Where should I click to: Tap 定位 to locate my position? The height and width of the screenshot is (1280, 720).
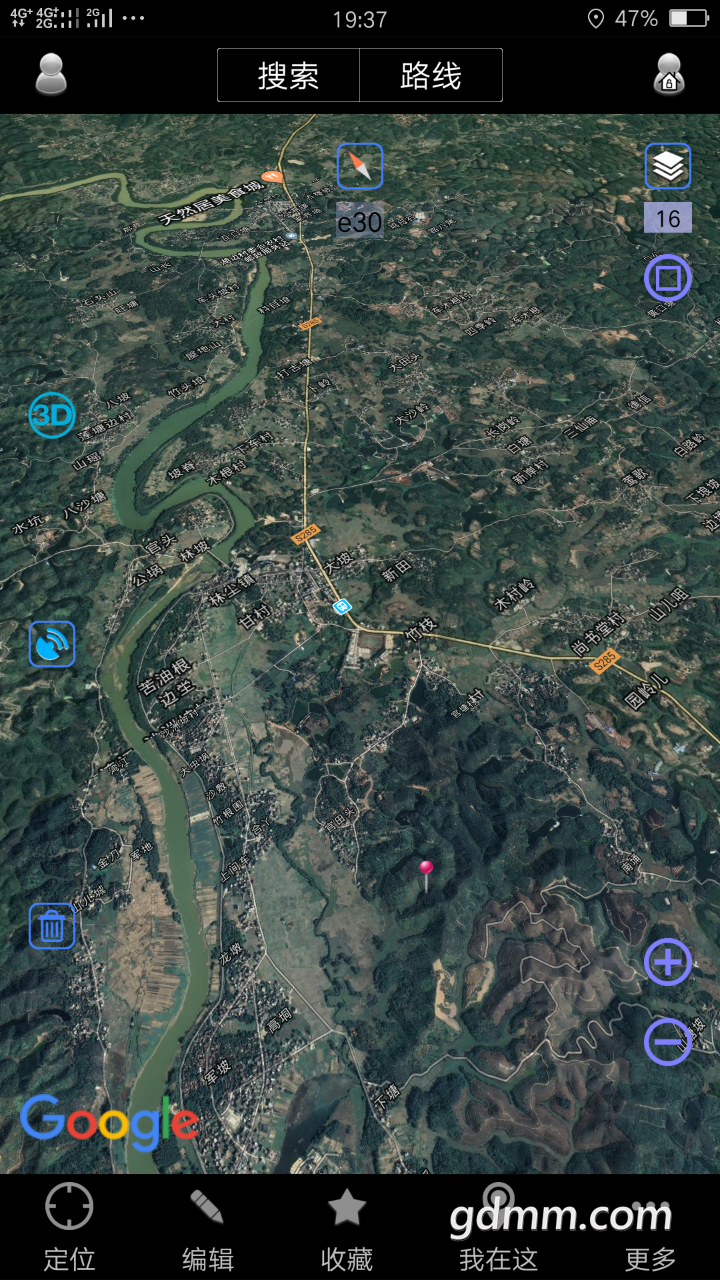69,1227
